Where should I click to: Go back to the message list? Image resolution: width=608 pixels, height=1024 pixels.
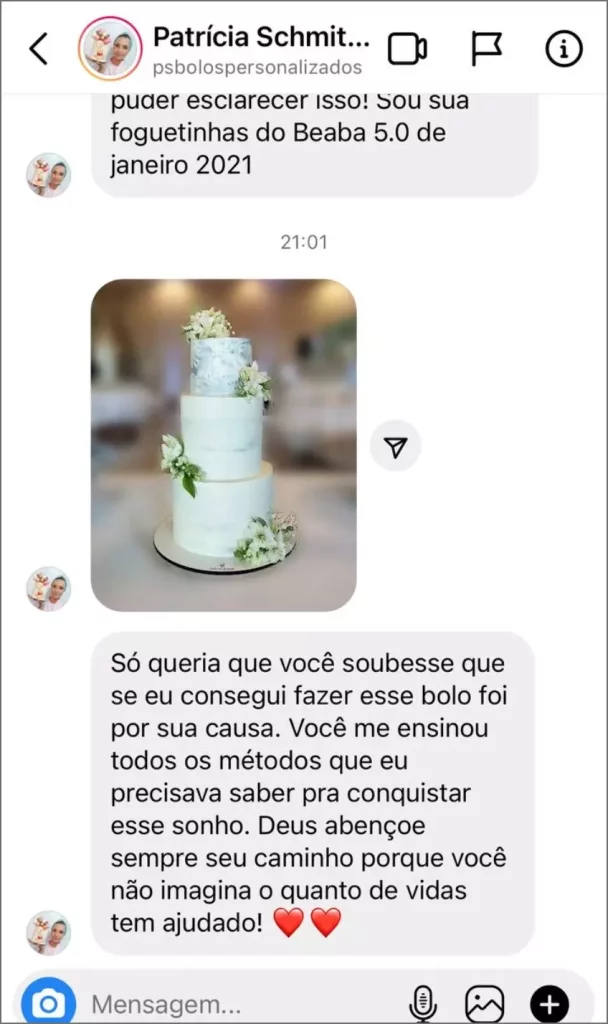coord(38,48)
